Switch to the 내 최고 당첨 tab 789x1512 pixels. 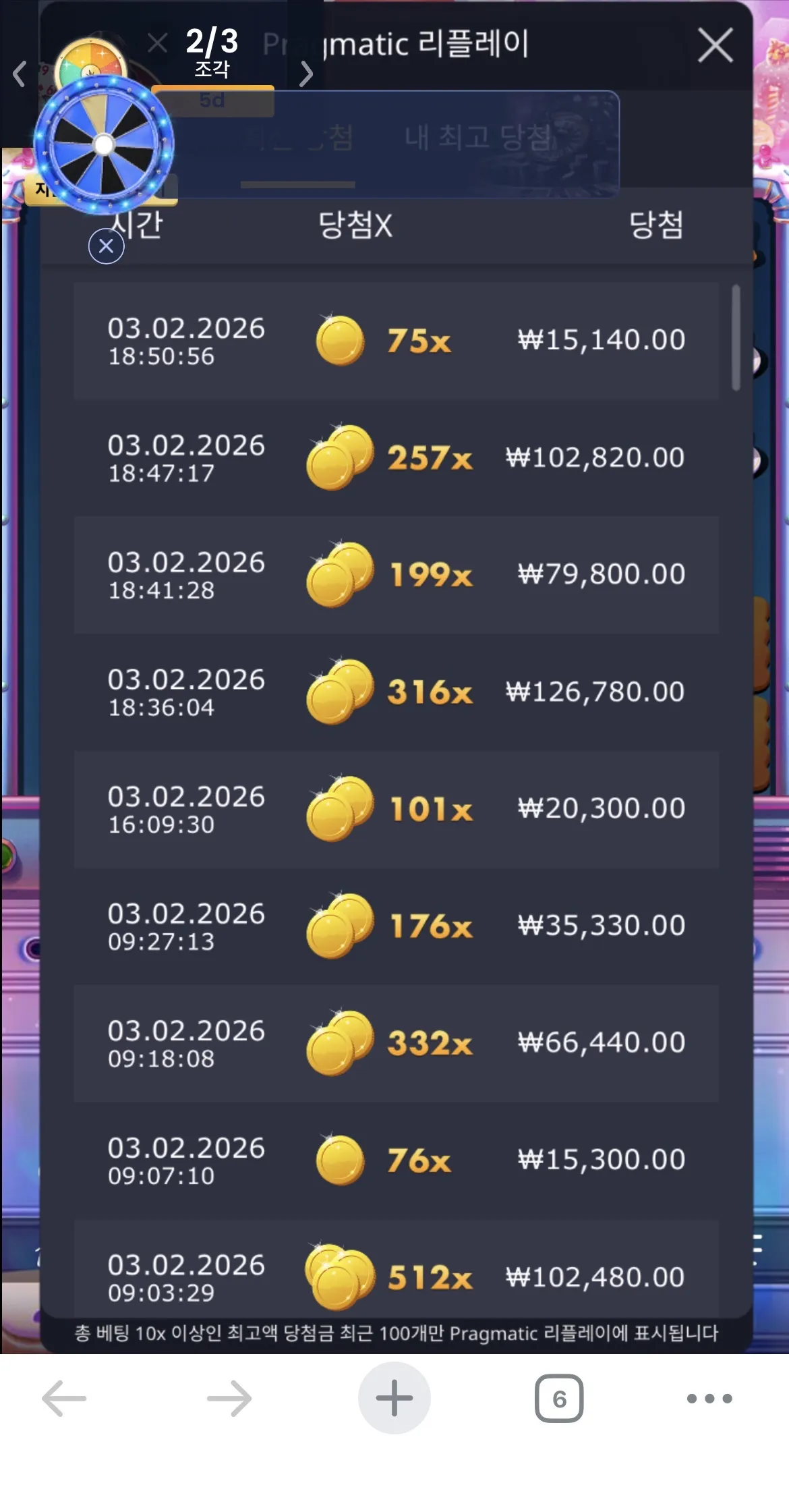(479, 138)
